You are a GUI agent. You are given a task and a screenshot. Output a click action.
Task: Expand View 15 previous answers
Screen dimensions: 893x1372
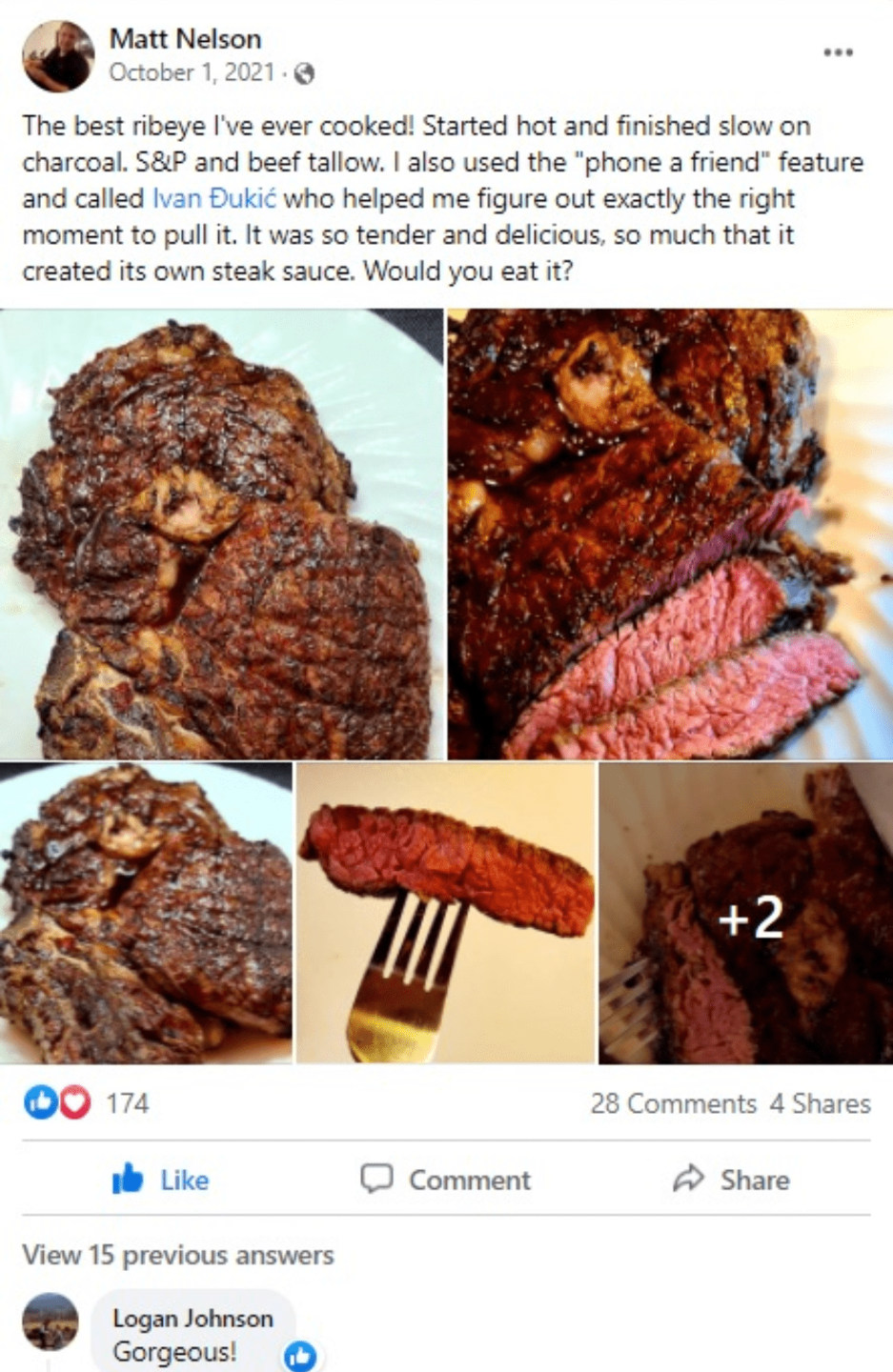pos(178,1255)
